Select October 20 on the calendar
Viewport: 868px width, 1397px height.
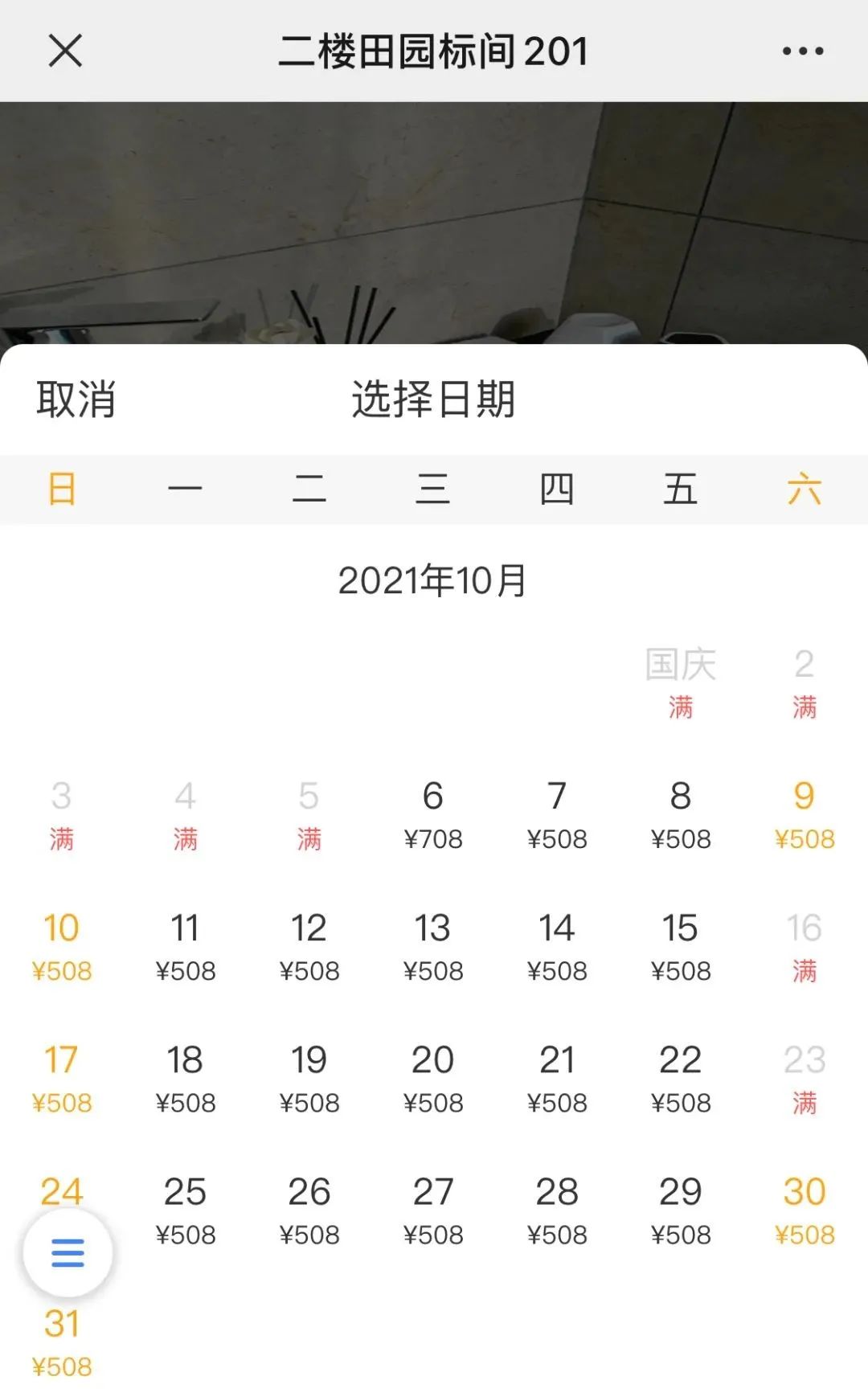[432, 1078]
